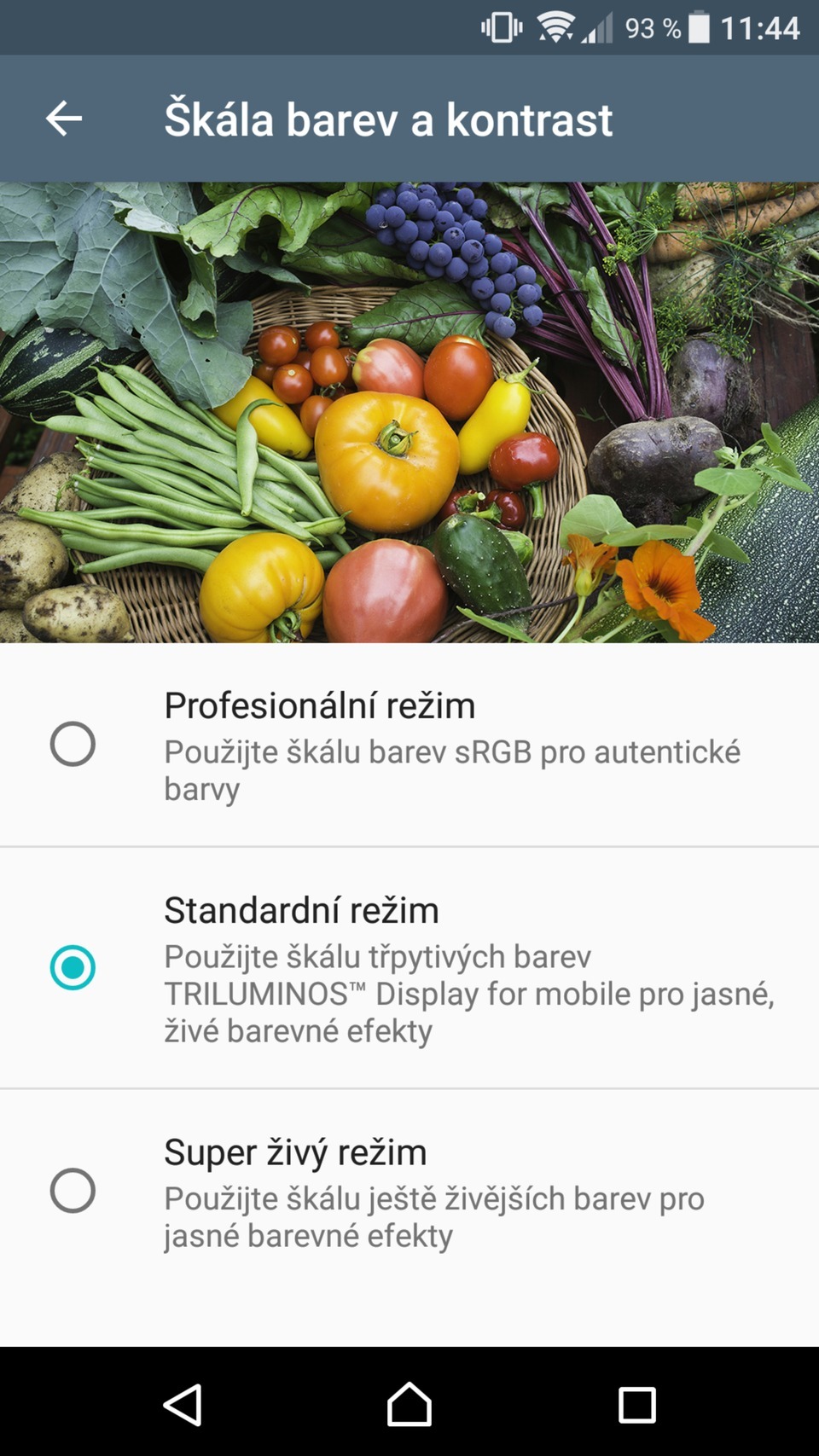Open the Super živý režim description text
Screen dimensions: 819x1456
433,1215
